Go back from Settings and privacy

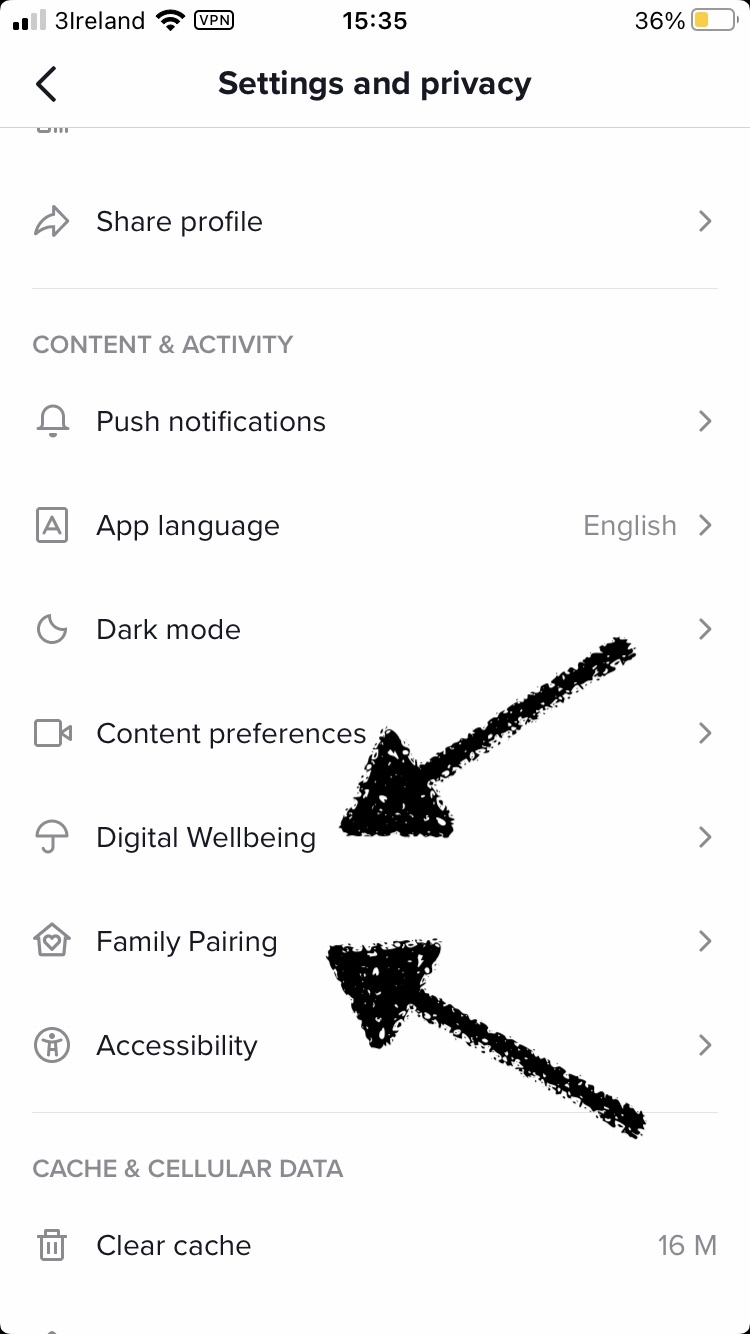[46, 84]
